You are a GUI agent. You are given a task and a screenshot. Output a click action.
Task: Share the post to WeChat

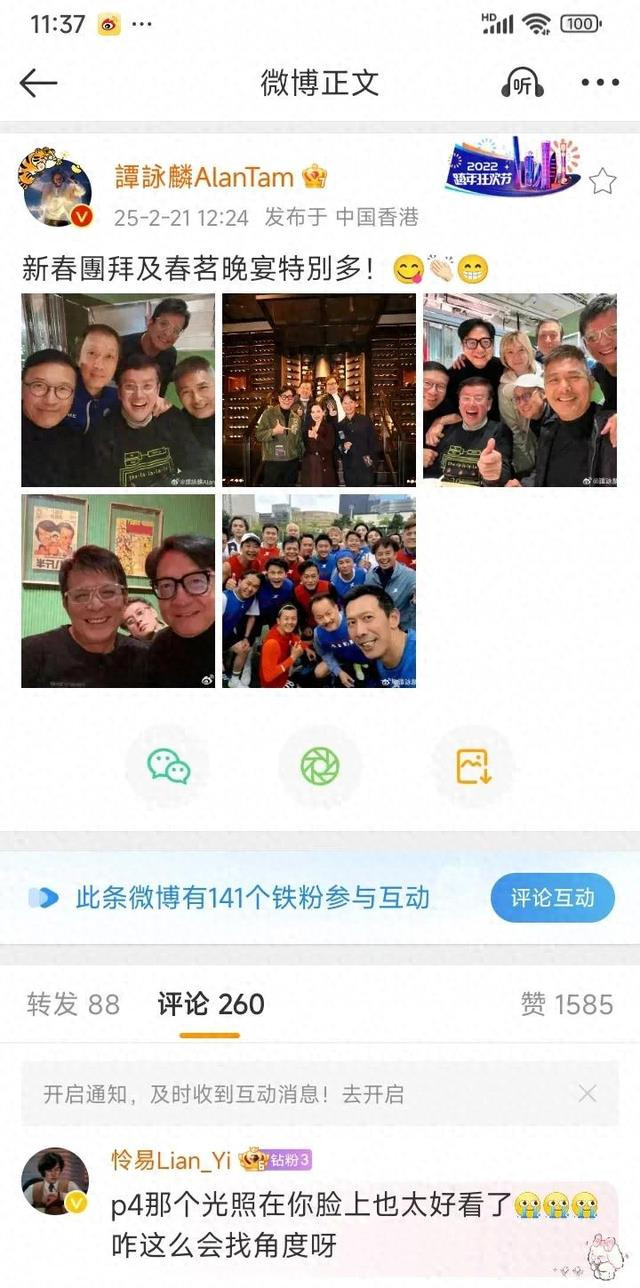tap(168, 766)
